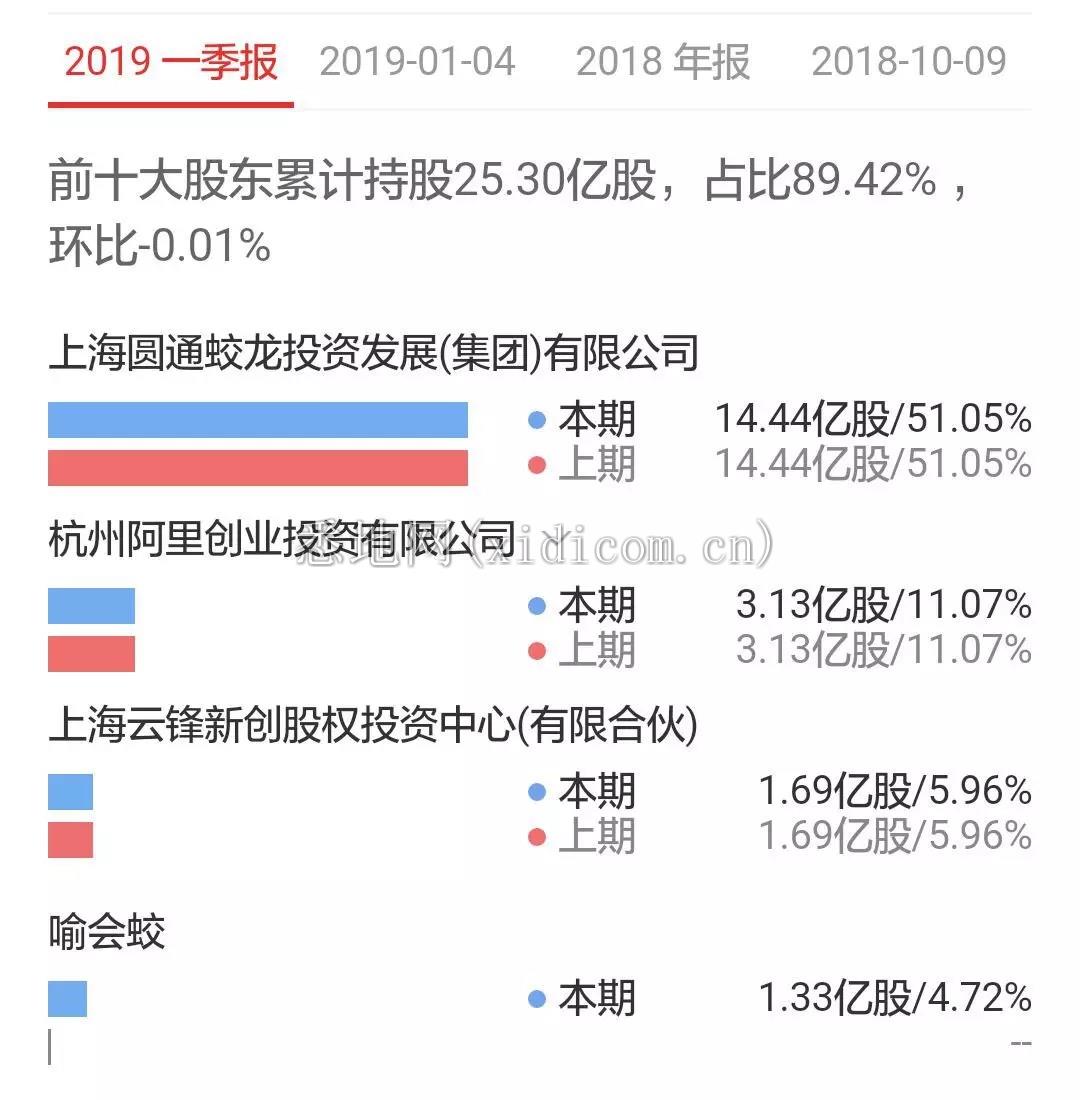This screenshot has height=1100, width=1080.
Task: Select the 2019-01-04 report tab
Action: (x=417, y=62)
